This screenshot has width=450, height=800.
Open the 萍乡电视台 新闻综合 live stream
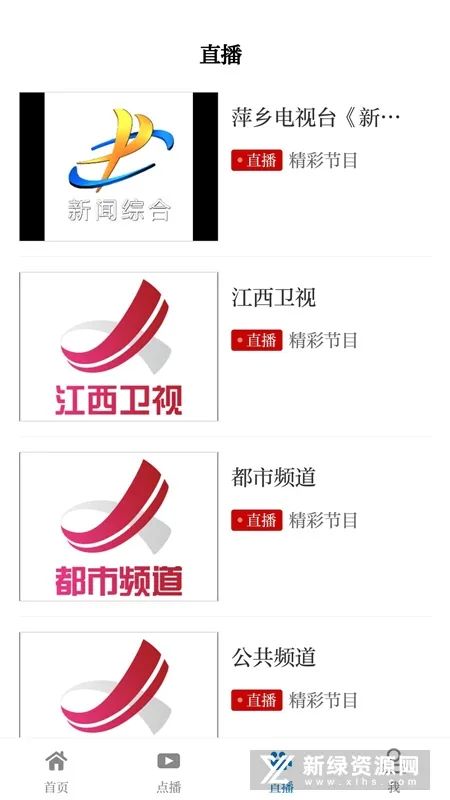coord(225,166)
